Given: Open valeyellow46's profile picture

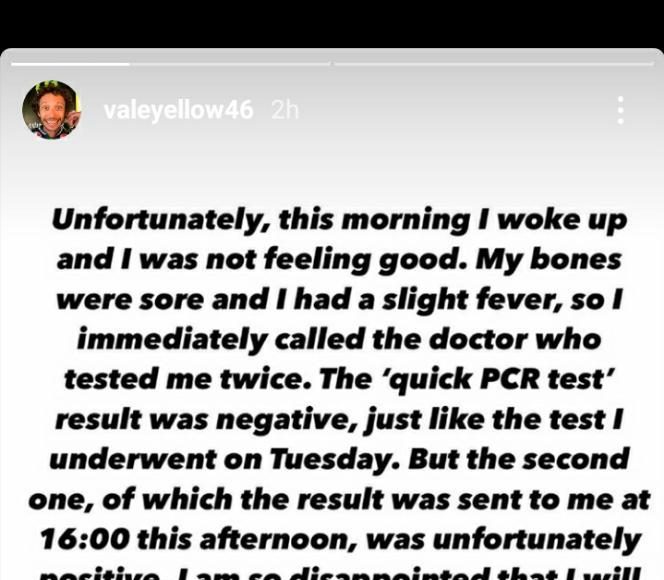Looking at the screenshot, I should (x=51, y=110).
